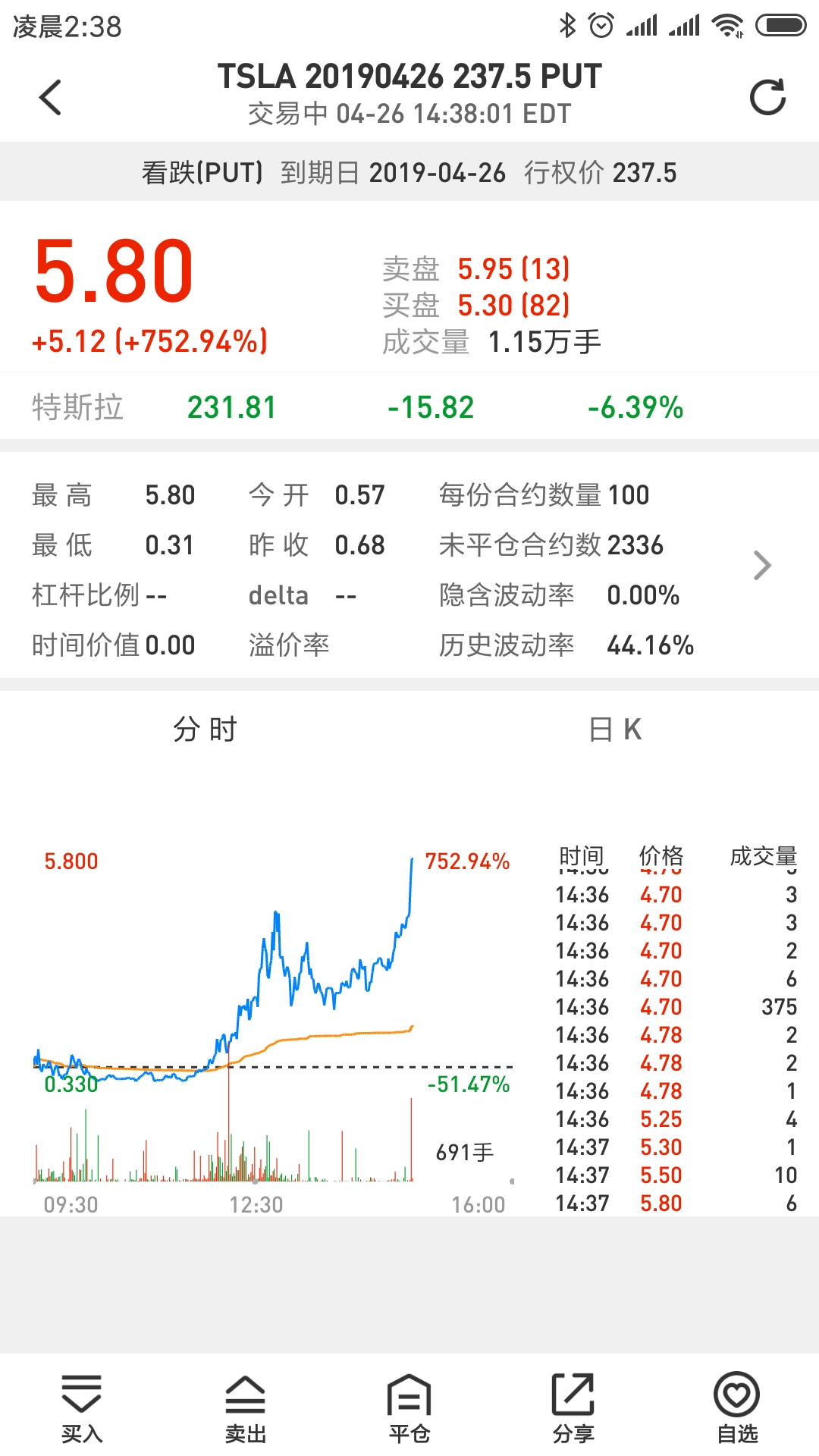The image size is (819, 1456).
Task: Expand more option details with the chevron
Action: 762,566
